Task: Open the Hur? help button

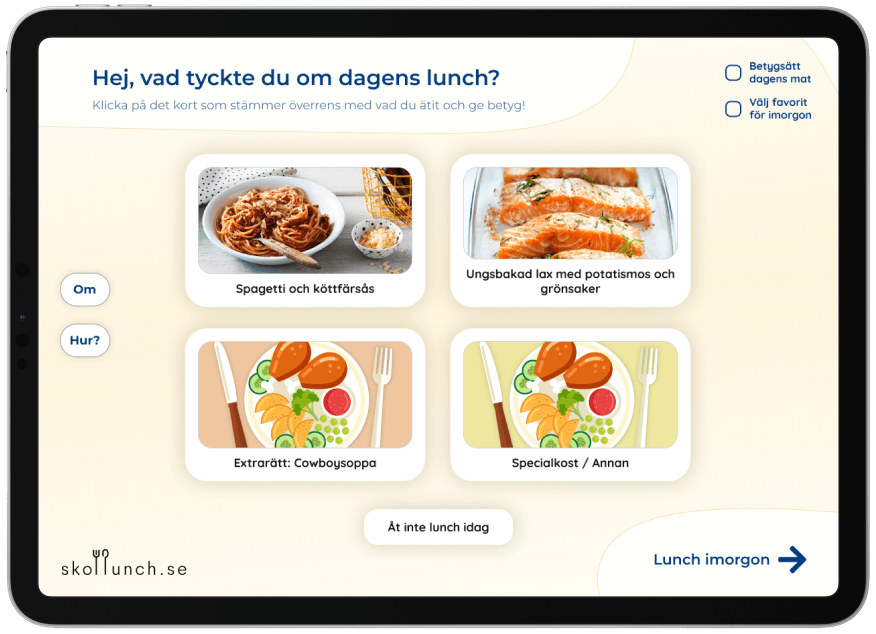Action: [85, 340]
